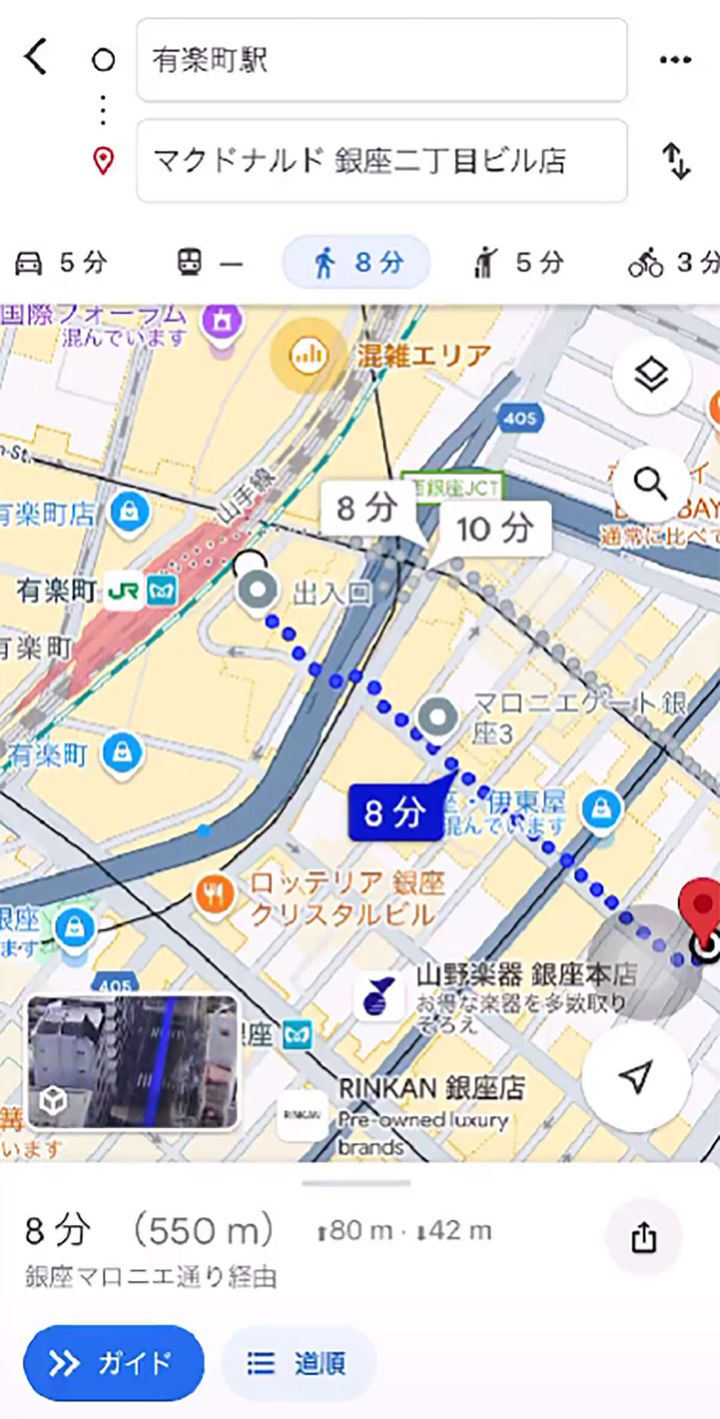Edit destination マクドナルド 銀座二丁目ビル店
Viewport: 720px width, 1419px height.
pos(381,160)
